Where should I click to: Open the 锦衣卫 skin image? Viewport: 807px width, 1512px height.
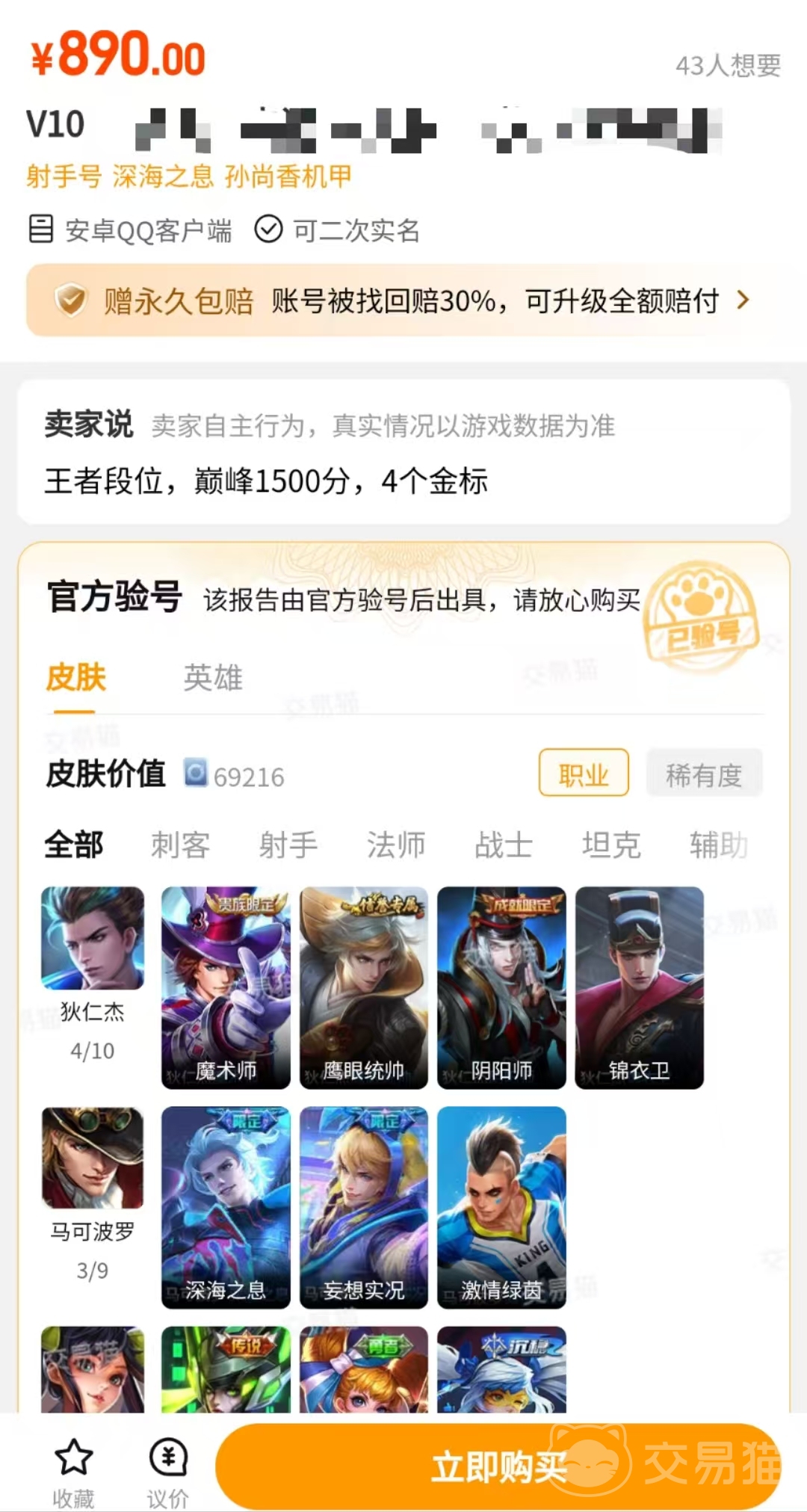point(640,987)
